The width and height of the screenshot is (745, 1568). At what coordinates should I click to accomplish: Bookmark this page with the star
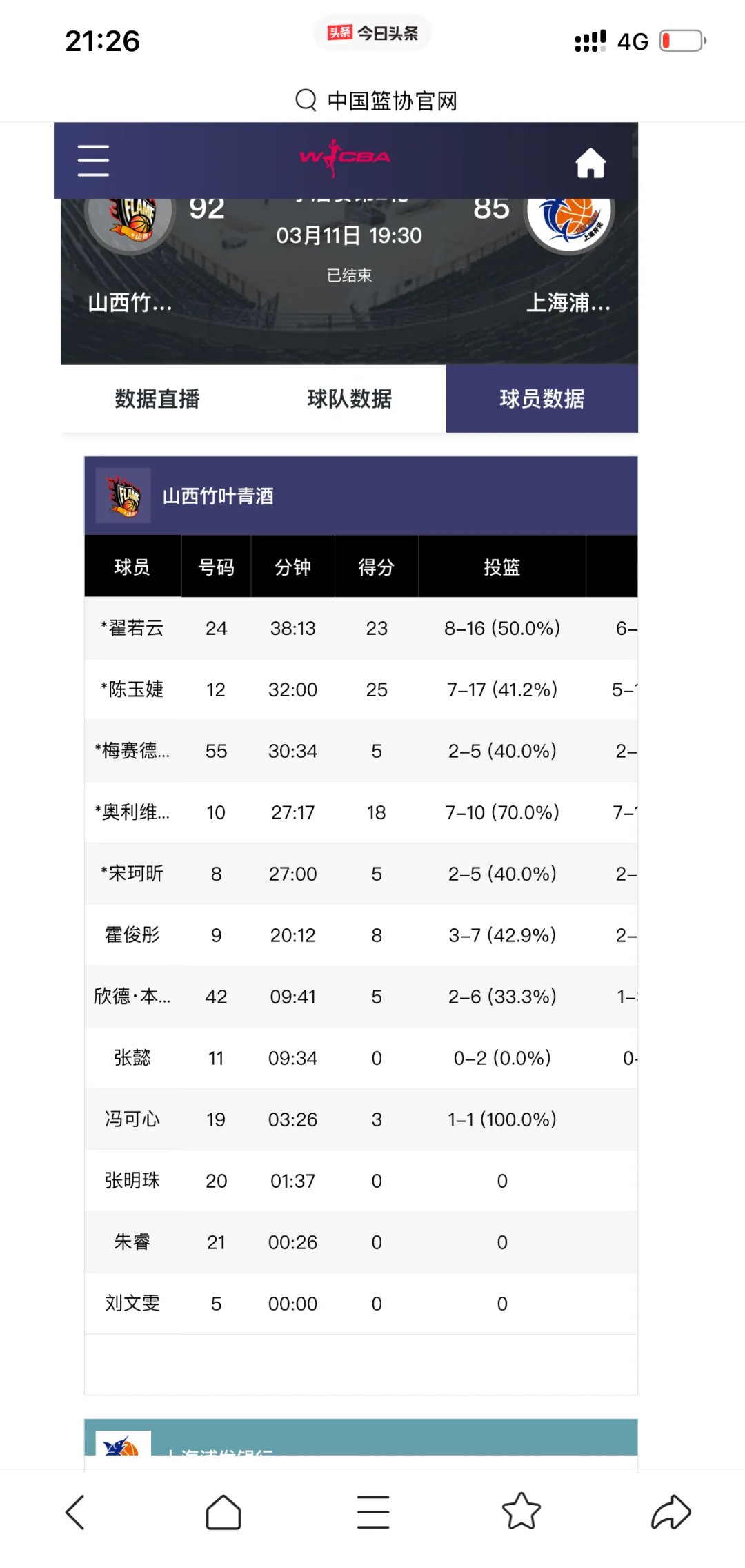pos(521,1511)
